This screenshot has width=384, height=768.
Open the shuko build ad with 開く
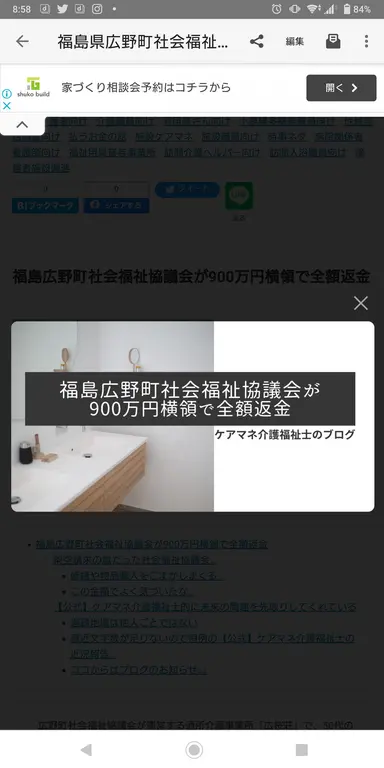[x=341, y=88]
